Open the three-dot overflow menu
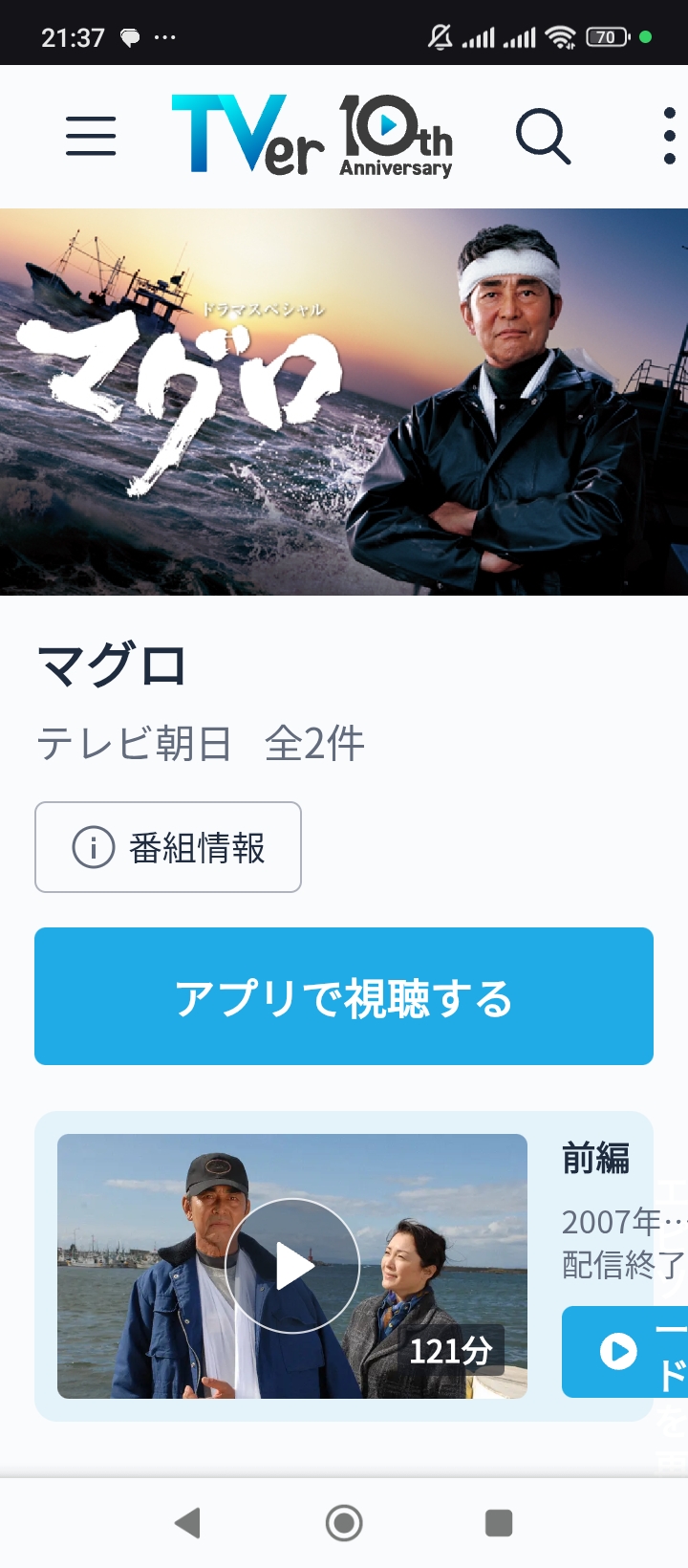The height and width of the screenshot is (1568, 688). coord(669,136)
